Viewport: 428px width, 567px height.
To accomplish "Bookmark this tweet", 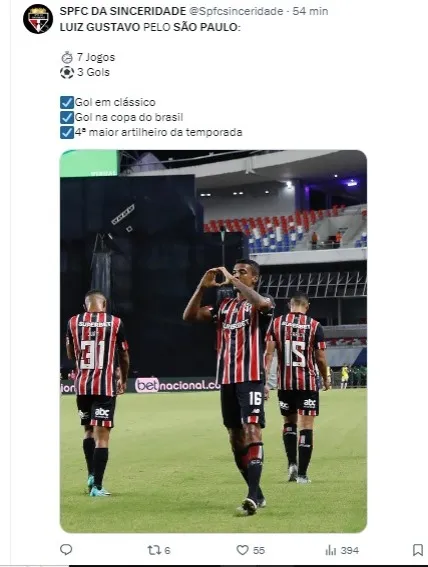I will (418, 550).
